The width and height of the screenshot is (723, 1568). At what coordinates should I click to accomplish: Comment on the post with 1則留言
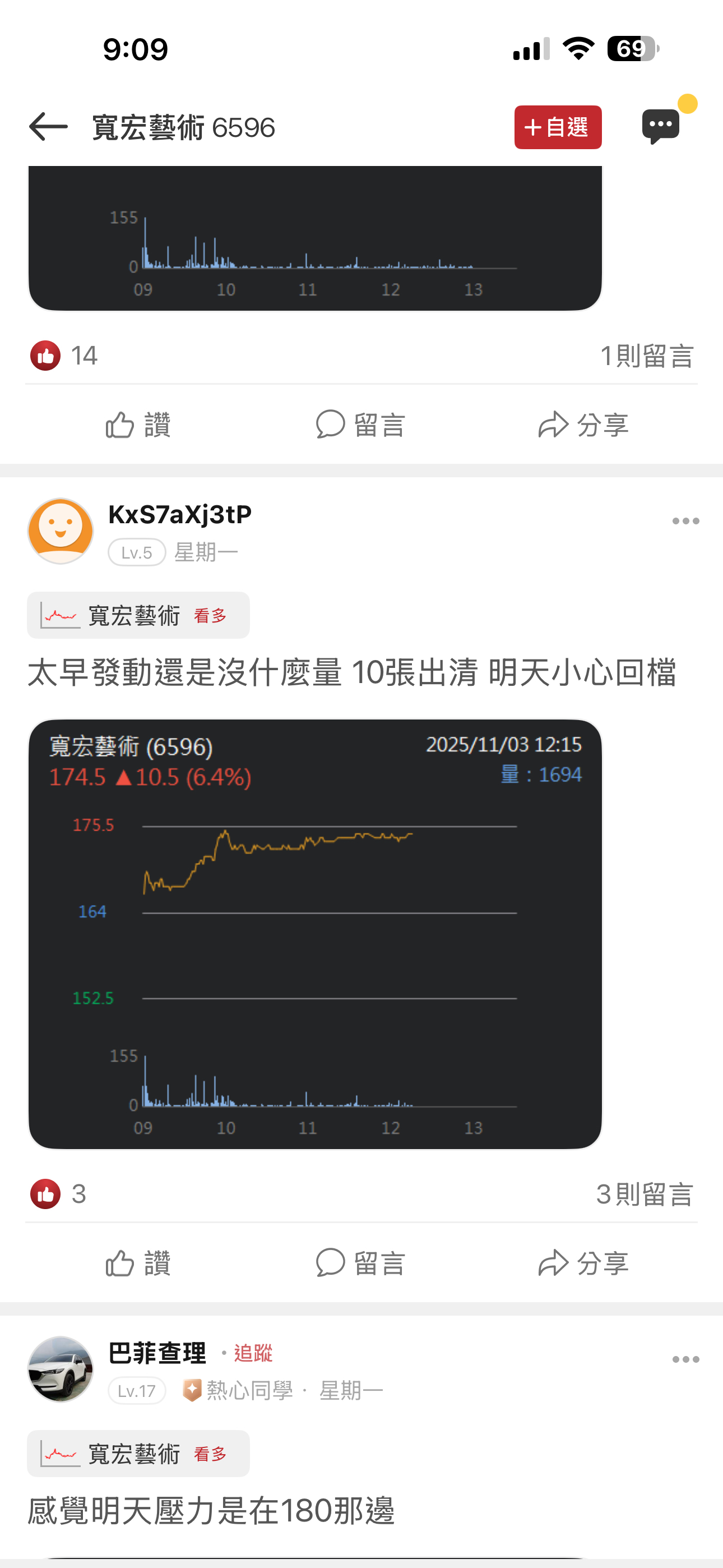click(361, 425)
